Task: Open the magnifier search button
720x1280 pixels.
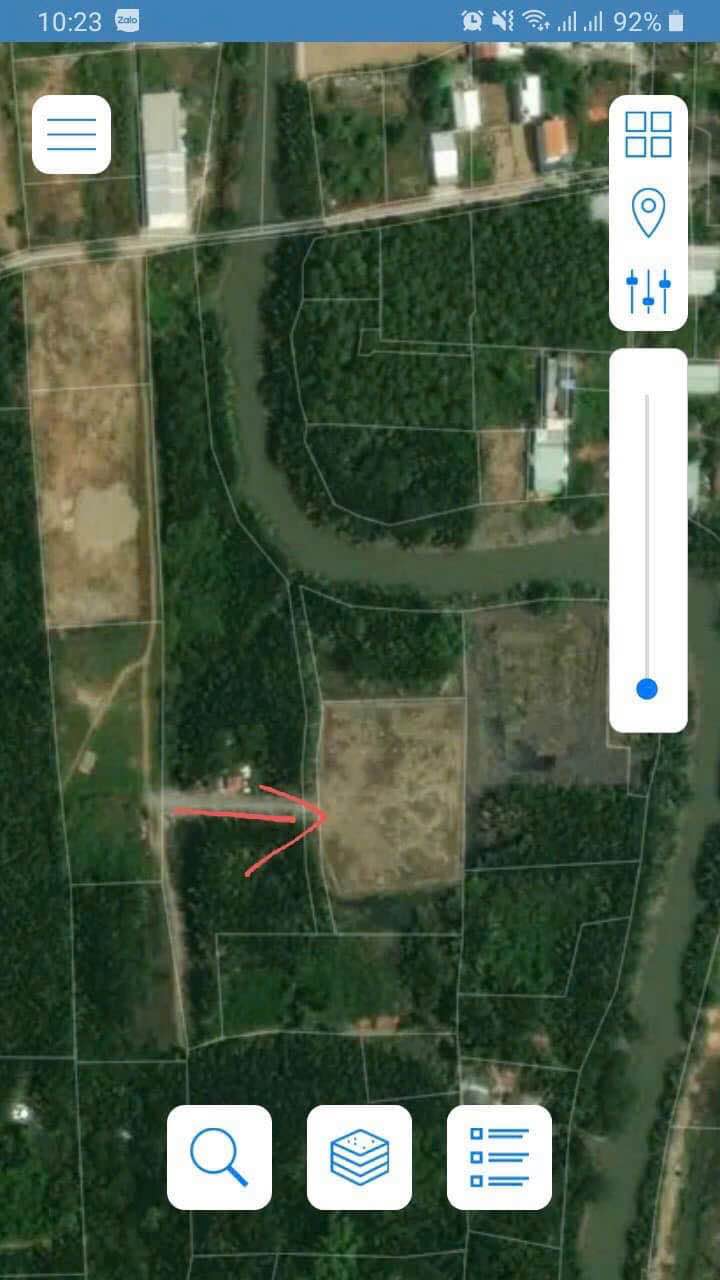Action: (x=219, y=1157)
